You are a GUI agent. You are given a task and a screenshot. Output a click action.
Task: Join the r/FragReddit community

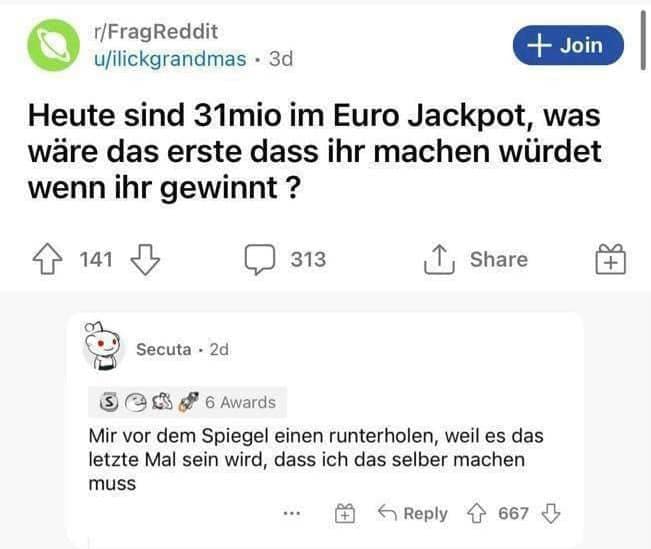coord(567,46)
